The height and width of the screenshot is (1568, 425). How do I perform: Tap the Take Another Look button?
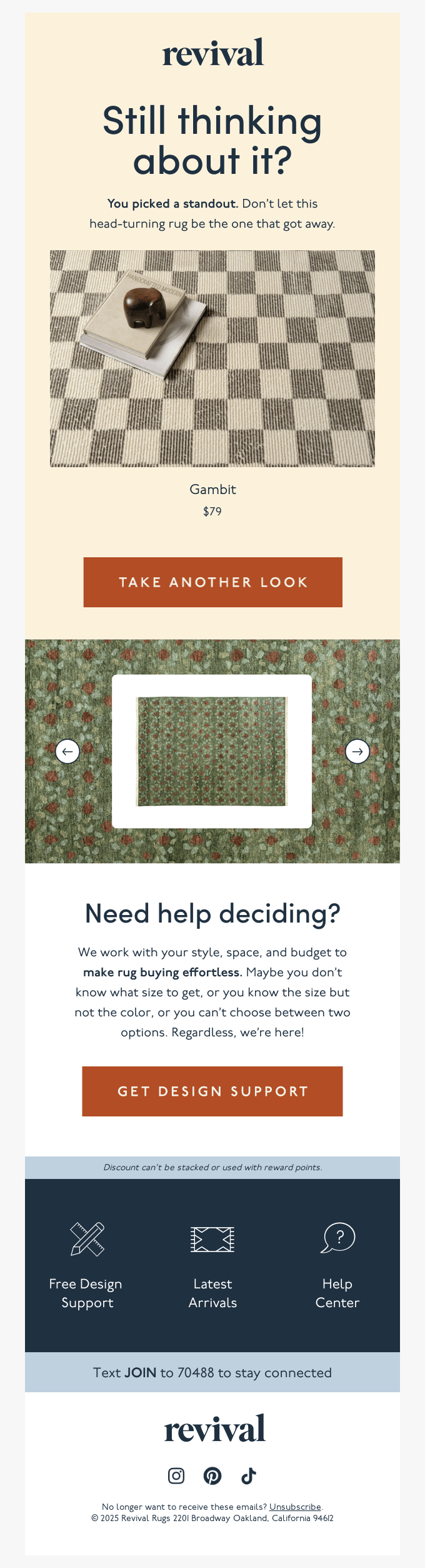coord(212,582)
